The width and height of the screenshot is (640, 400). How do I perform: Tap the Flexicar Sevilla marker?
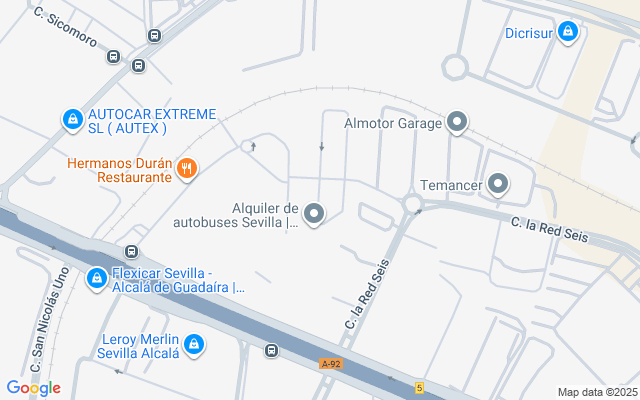coord(97,279)
